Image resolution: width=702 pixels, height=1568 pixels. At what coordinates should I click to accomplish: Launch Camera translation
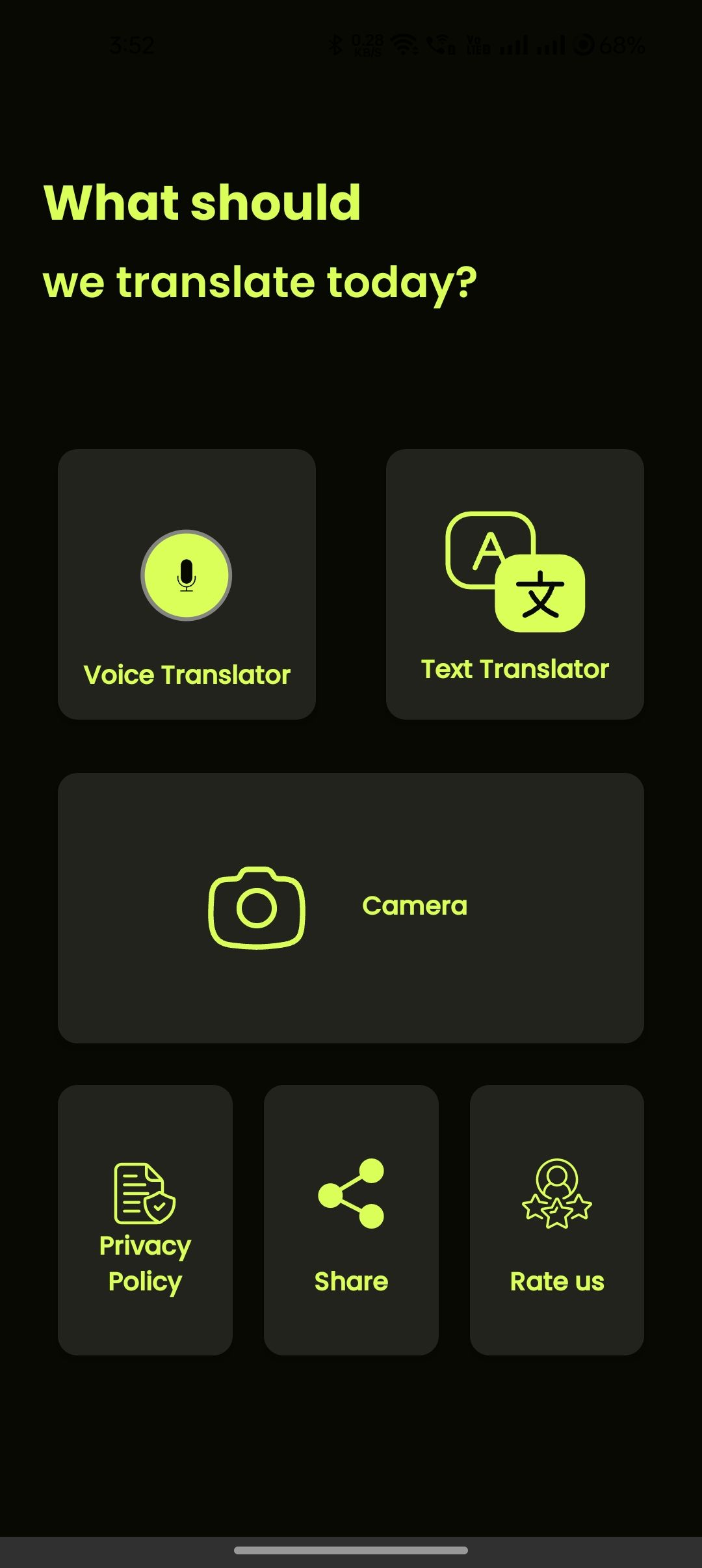point(351,908)
